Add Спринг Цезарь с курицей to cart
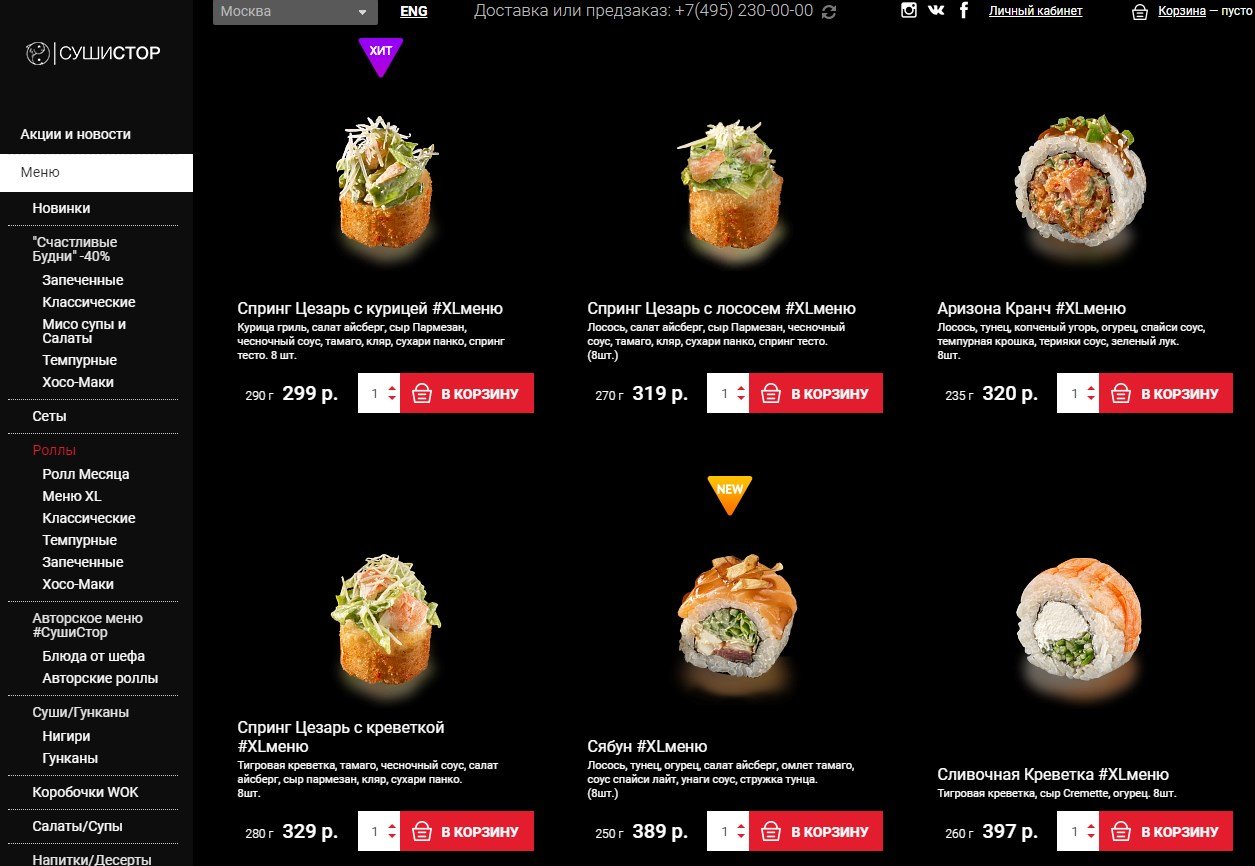 click(x=466, y=393)
